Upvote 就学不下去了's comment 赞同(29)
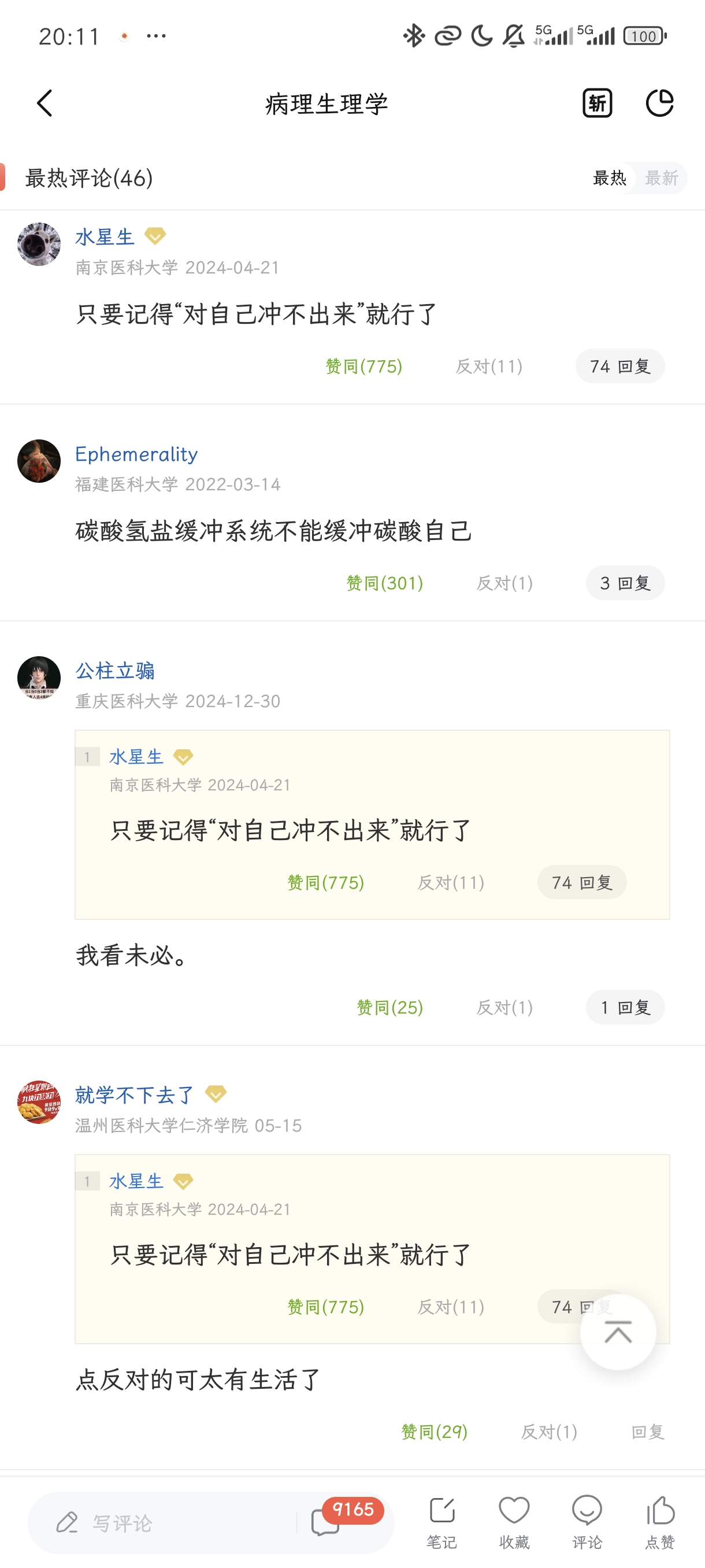The width and height of the screenshot is (705, 1568). 435,1431
